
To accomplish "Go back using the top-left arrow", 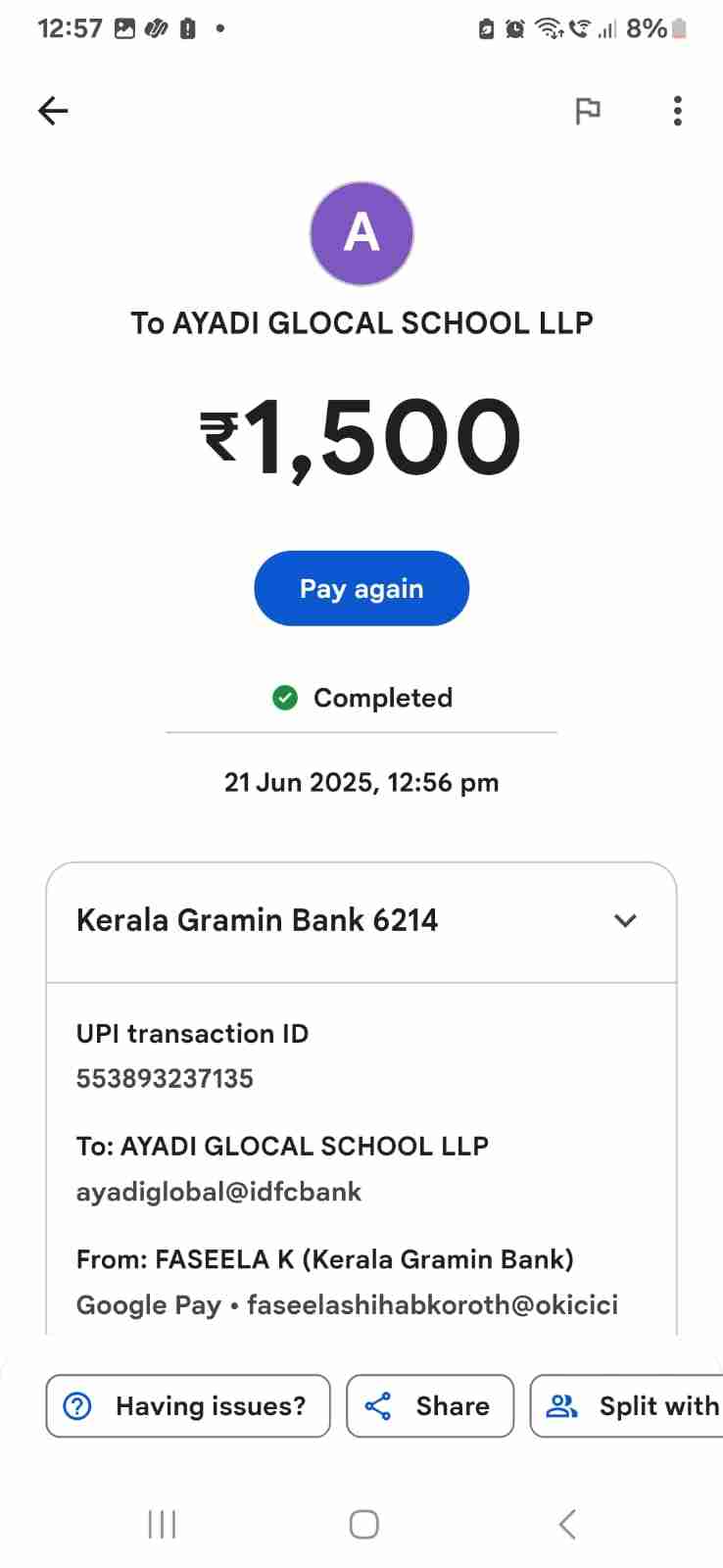I will coord(53,111).
